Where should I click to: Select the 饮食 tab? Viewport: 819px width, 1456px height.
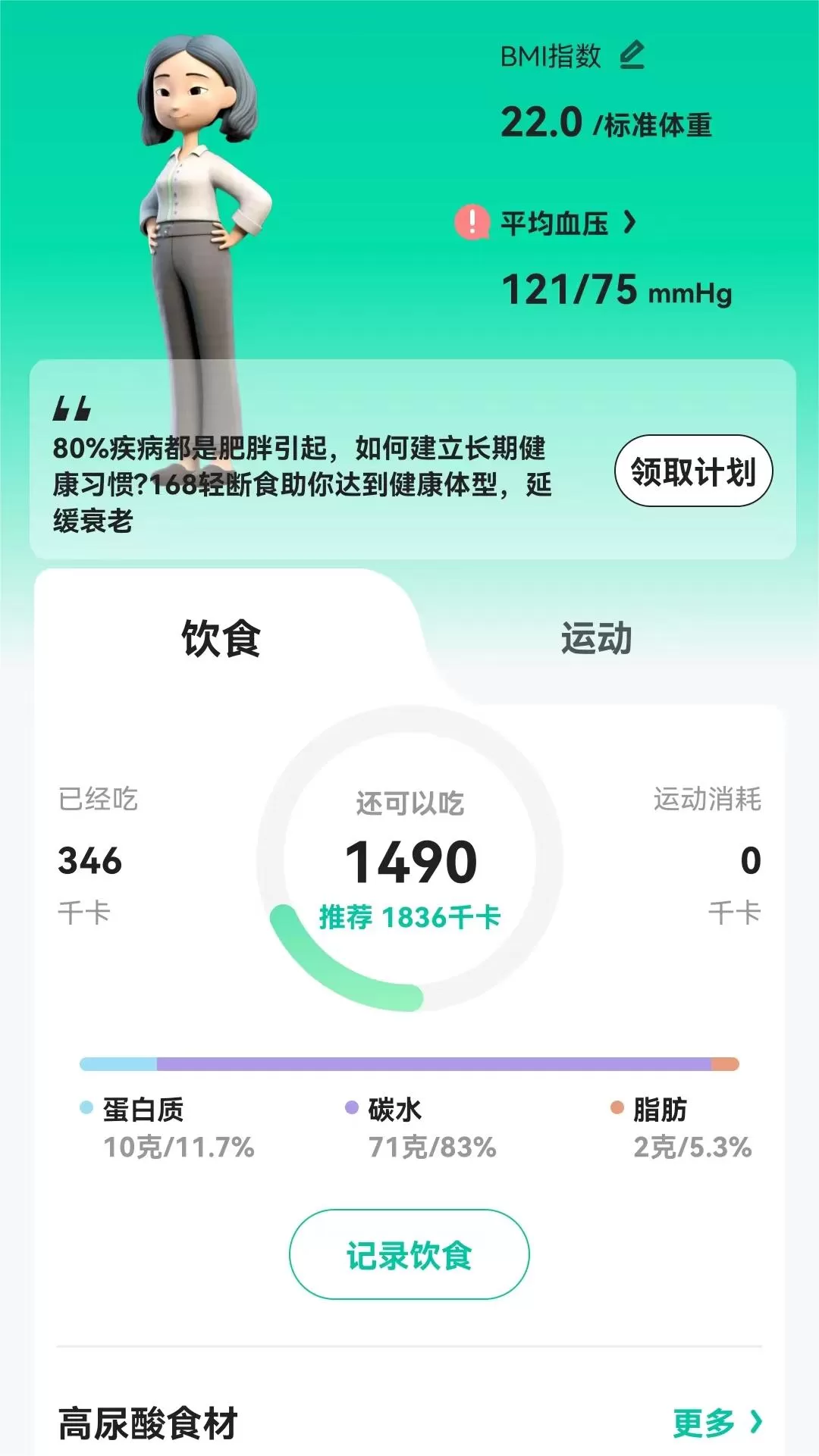221,638
